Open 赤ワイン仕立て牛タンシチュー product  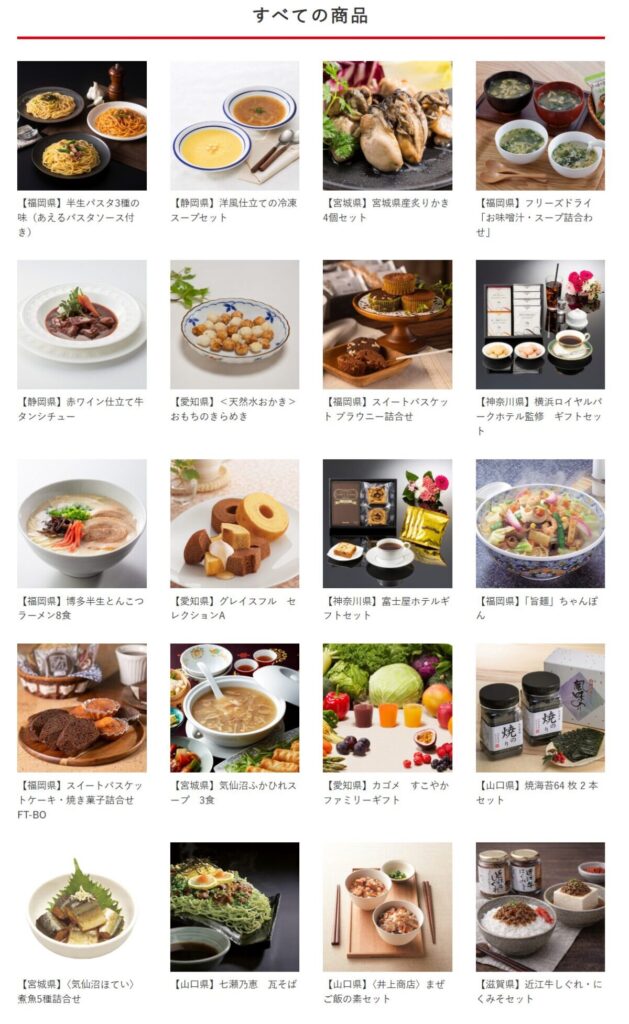[x=81, y=324]
